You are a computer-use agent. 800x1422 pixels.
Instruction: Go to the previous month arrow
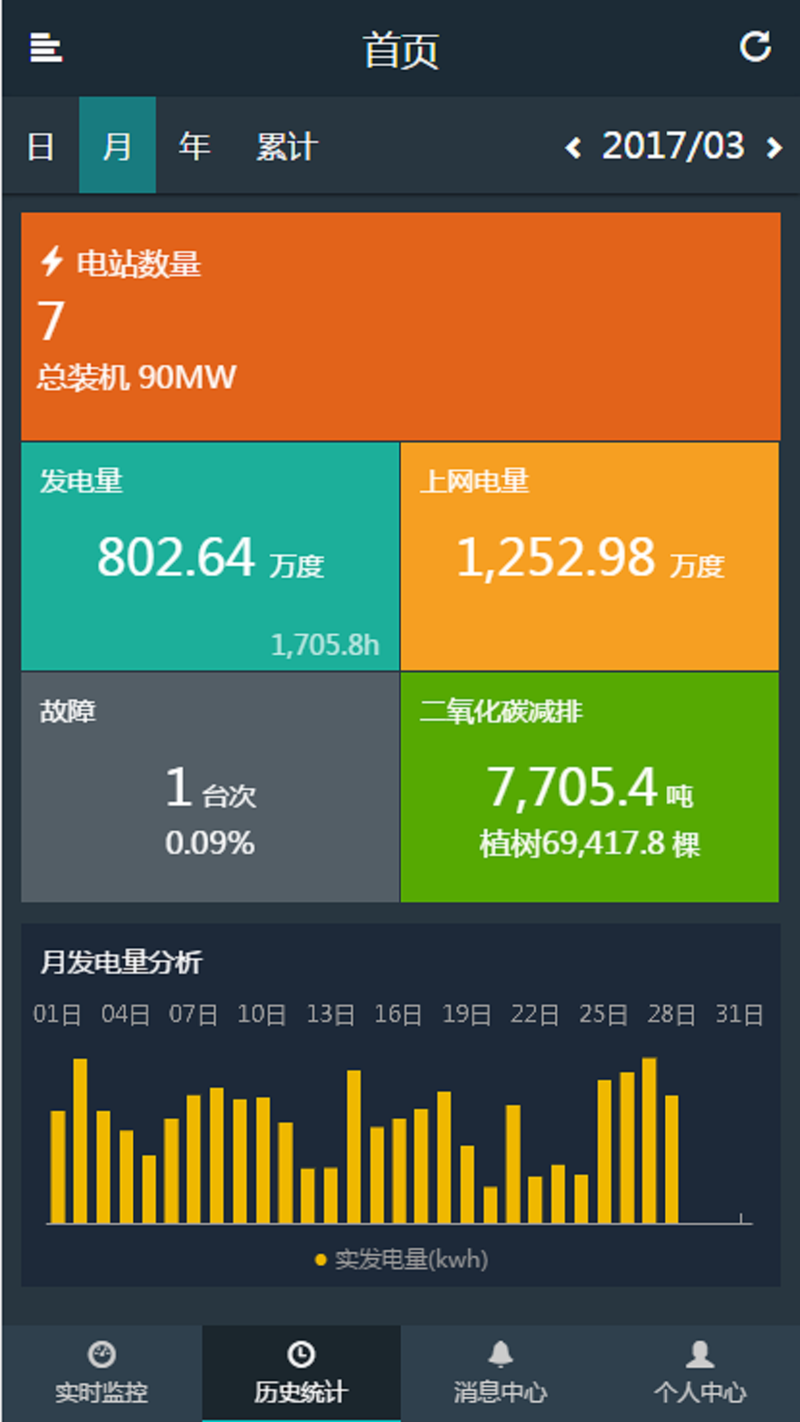[x=573, y=148]
